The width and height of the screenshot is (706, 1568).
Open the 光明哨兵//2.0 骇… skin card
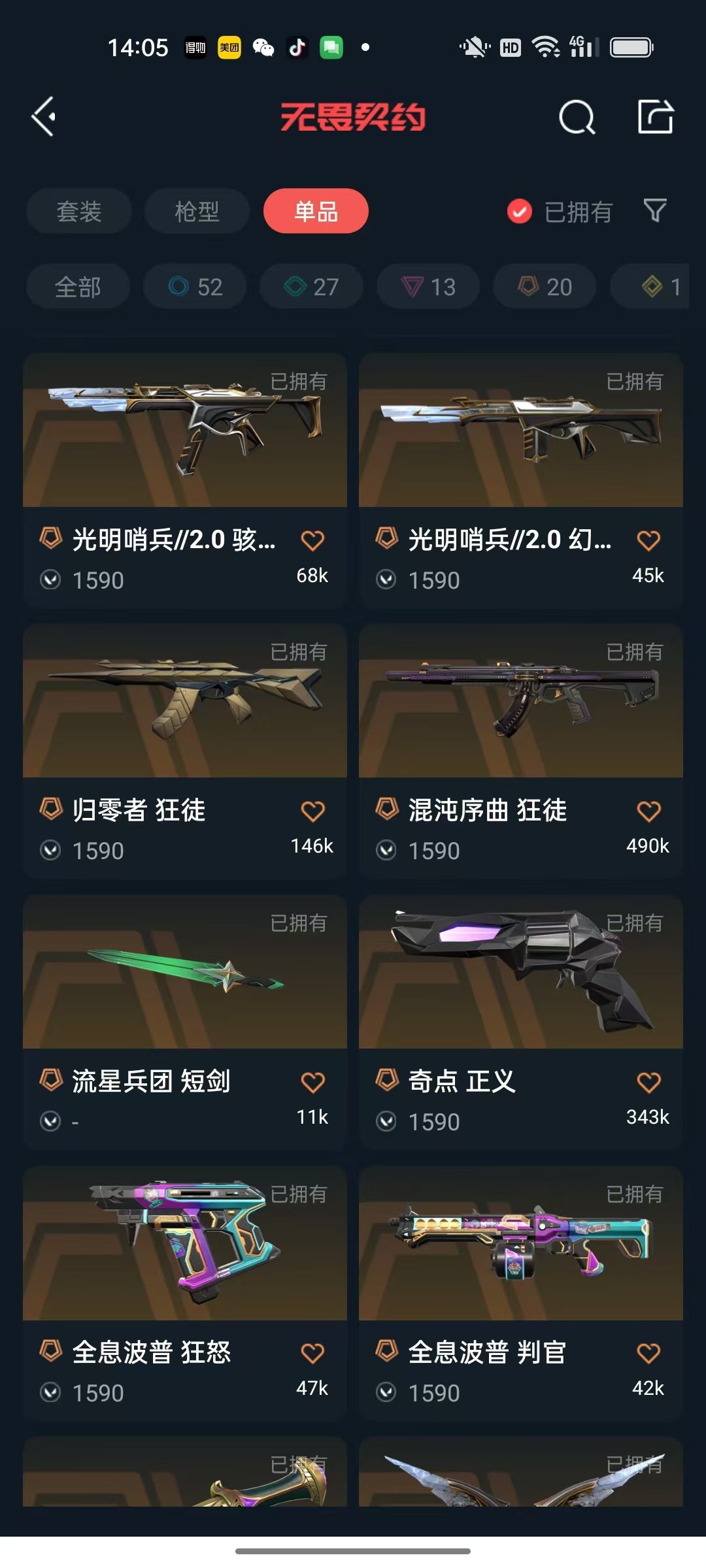tap(185, 480)
